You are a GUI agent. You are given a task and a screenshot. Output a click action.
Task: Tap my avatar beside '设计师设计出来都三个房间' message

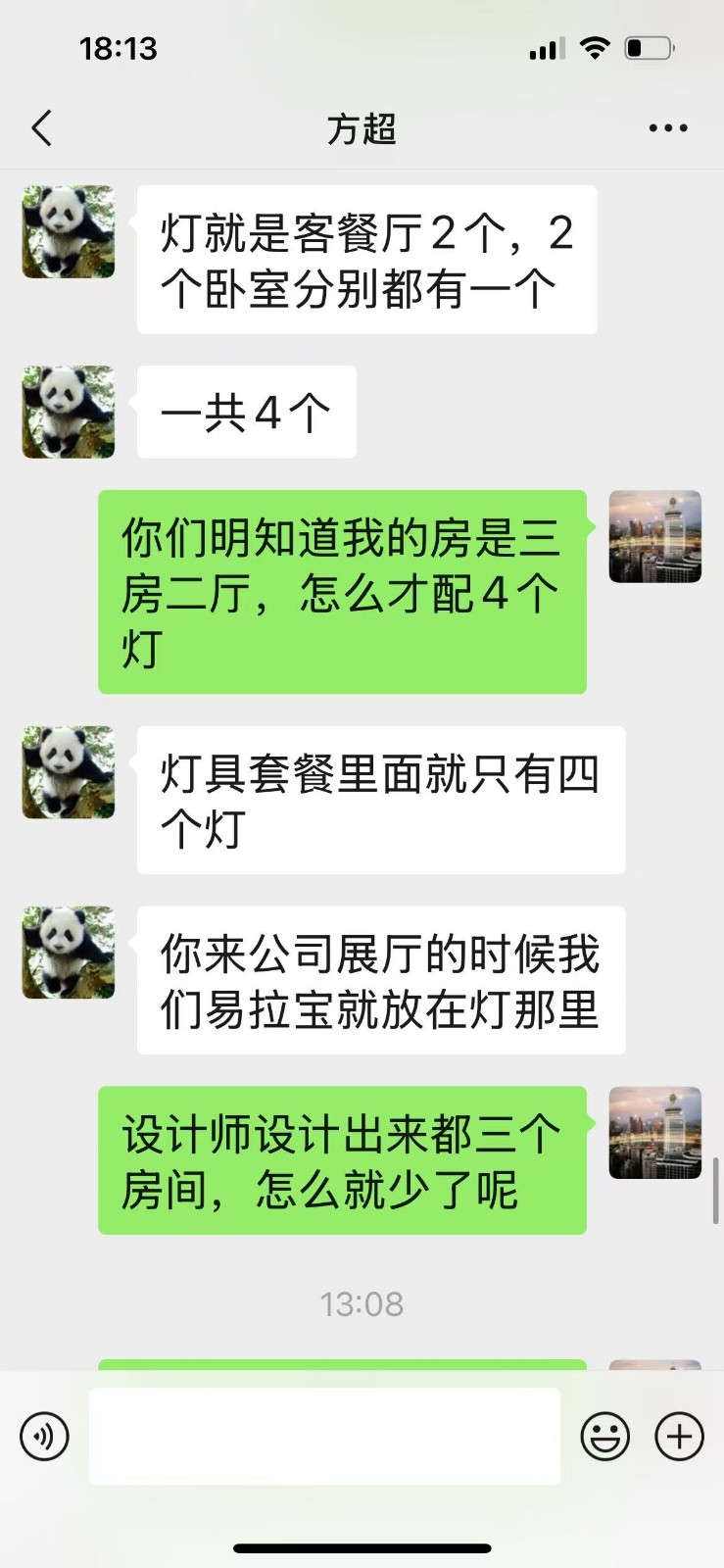[654, 1132]
